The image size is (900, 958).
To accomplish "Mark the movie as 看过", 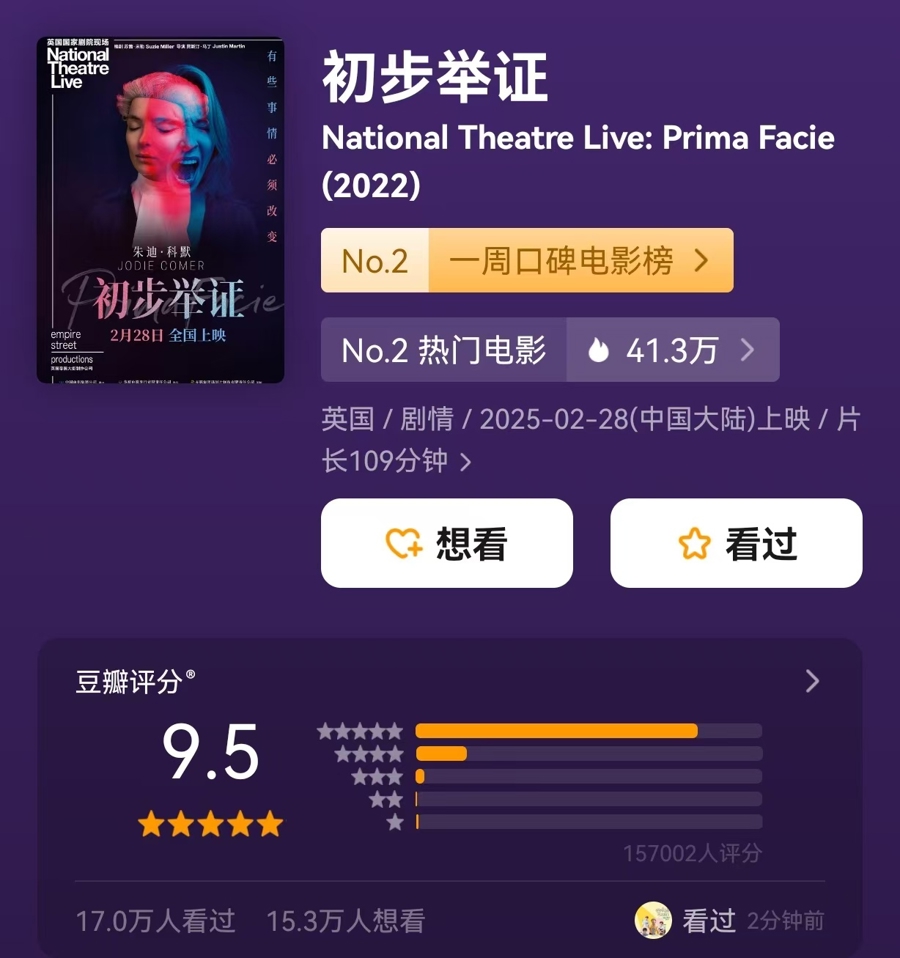I will coord(736,543).
